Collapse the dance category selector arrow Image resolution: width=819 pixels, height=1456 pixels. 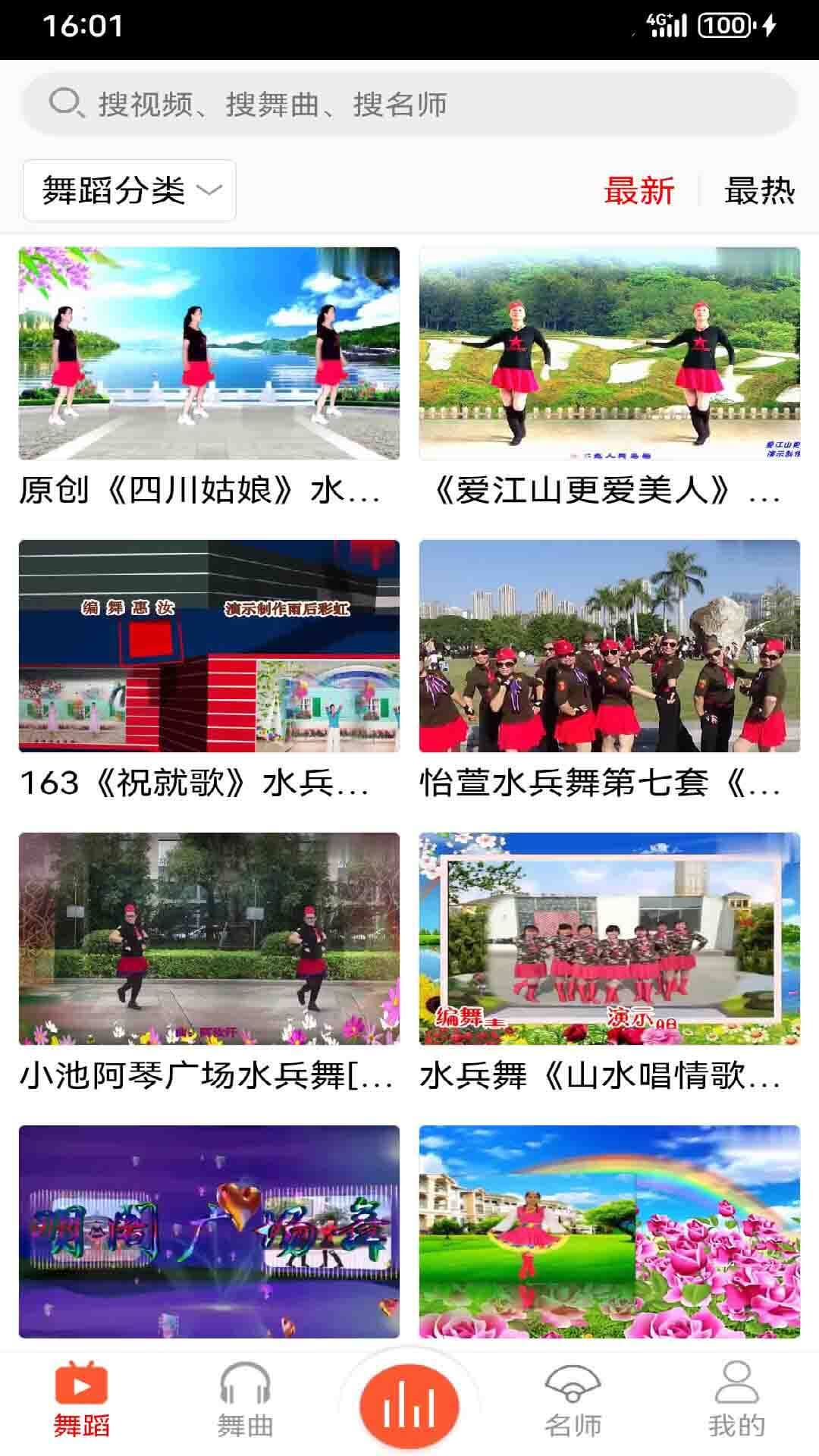(x=211, y=189)
